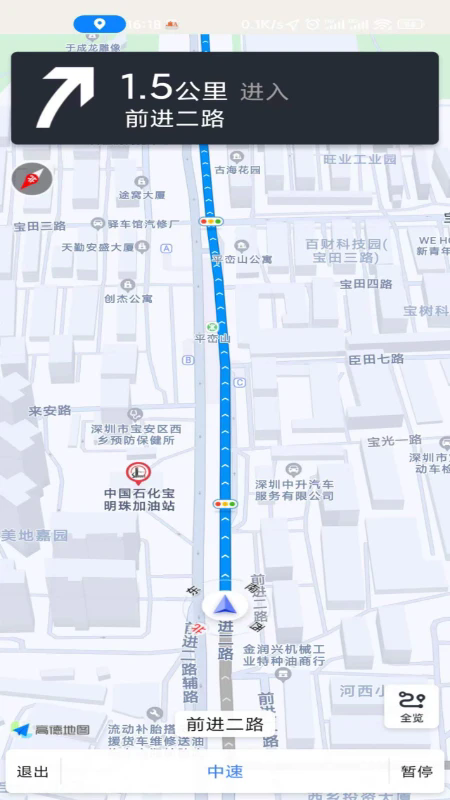Open the 全览 route overview
Screen dimensions: 450x800
411,707
